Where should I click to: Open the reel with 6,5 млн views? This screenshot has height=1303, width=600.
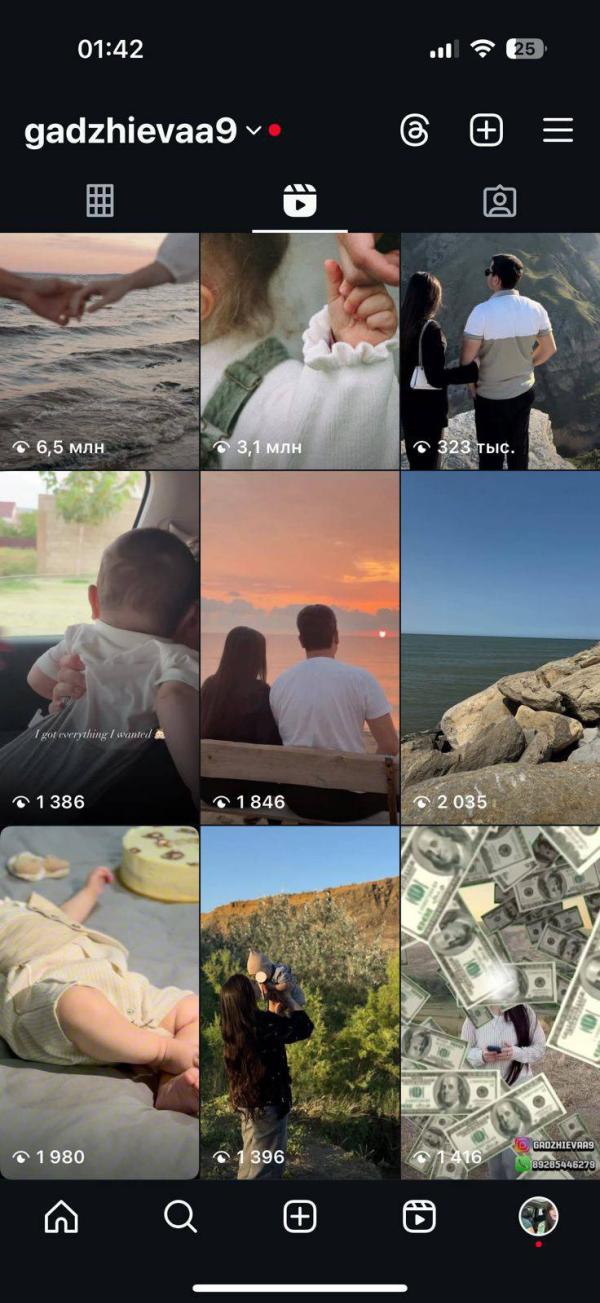99,350
